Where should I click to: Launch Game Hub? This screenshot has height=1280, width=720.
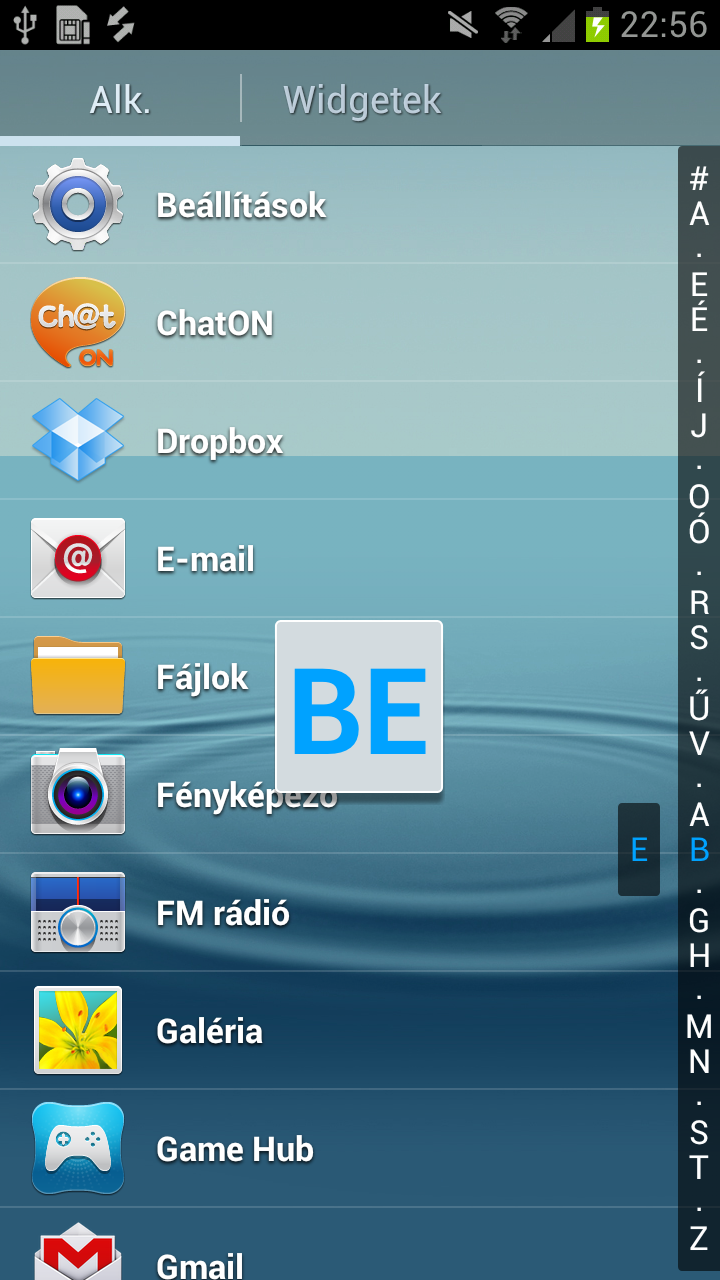click(234, 1149)
